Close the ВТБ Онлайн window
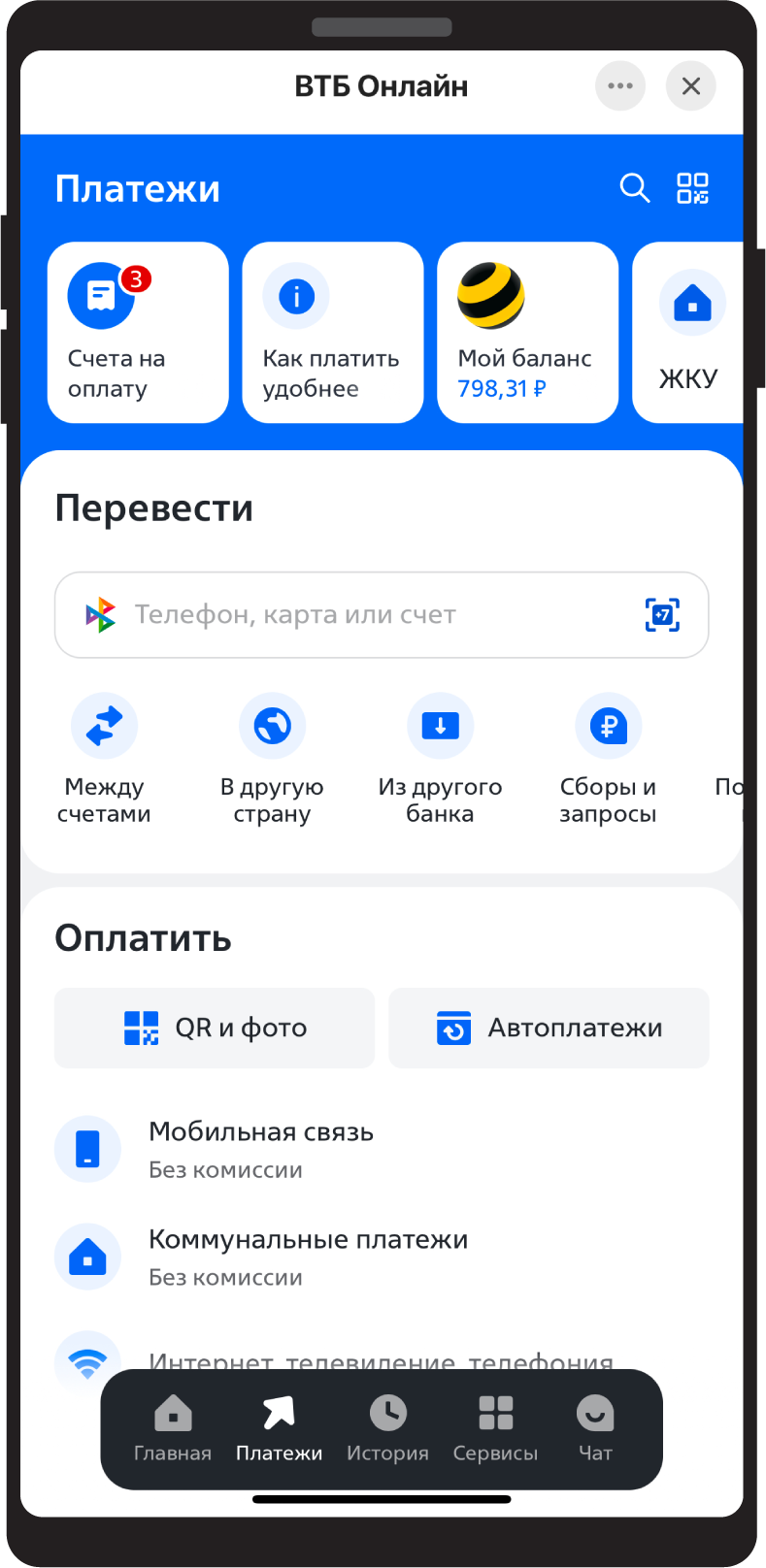Screen dimensions: 766x1568 691,85
